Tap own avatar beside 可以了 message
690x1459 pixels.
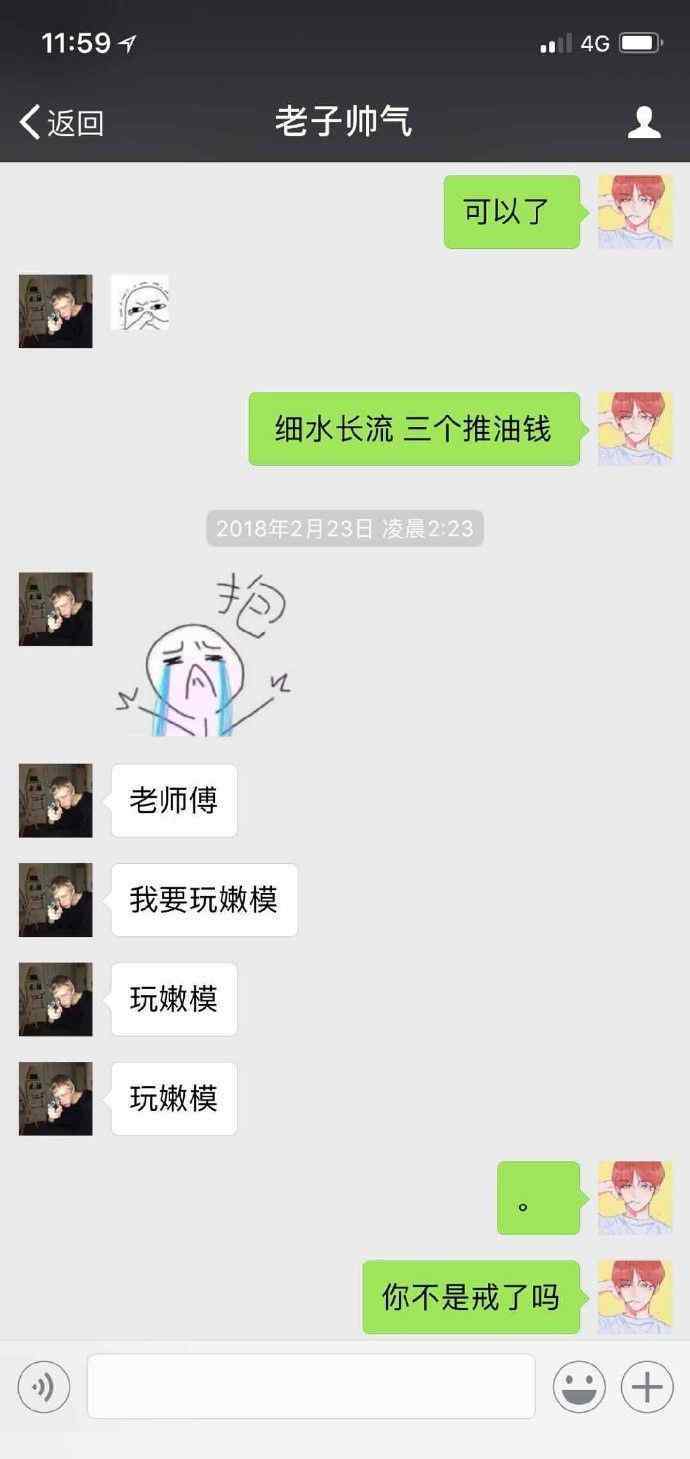635,212
